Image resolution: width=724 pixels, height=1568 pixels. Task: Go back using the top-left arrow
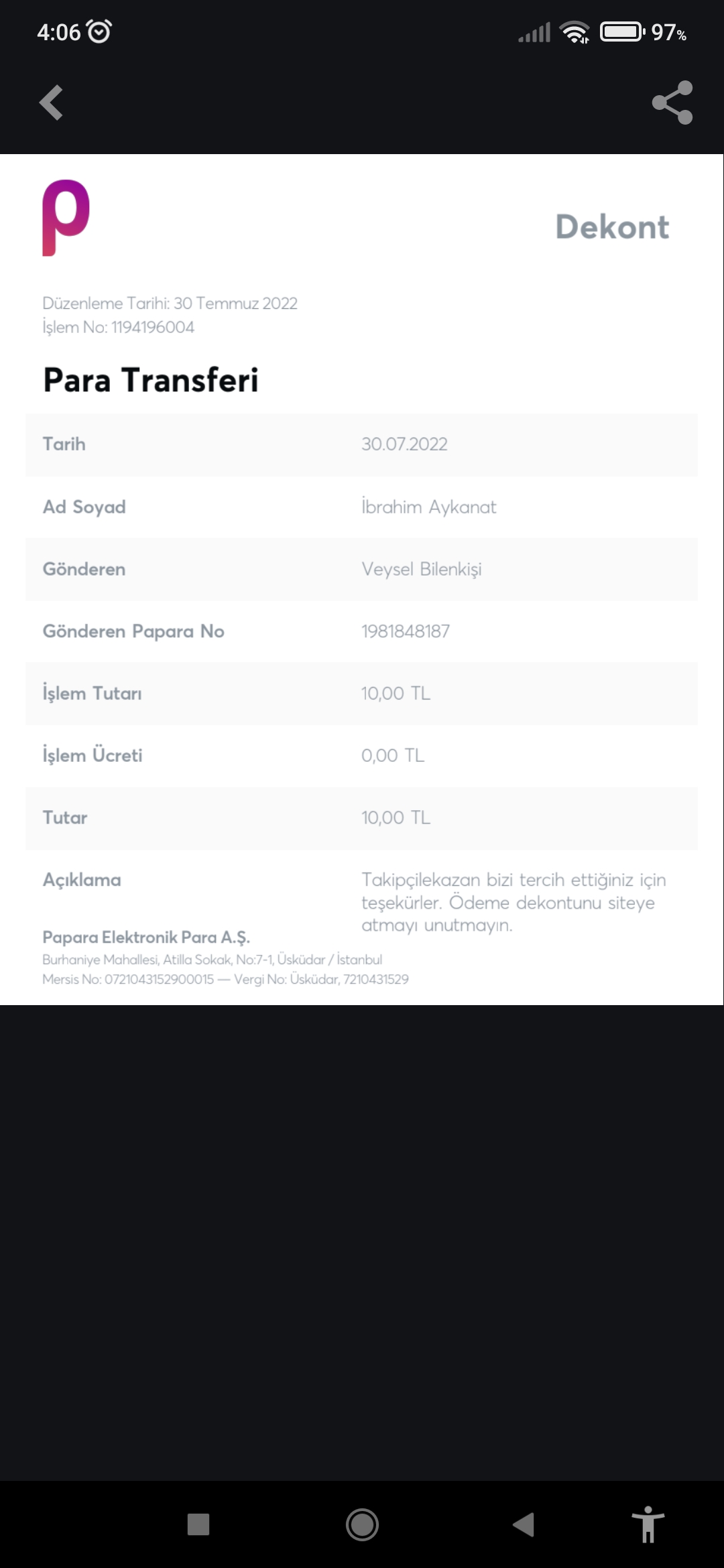coord(51,103)
